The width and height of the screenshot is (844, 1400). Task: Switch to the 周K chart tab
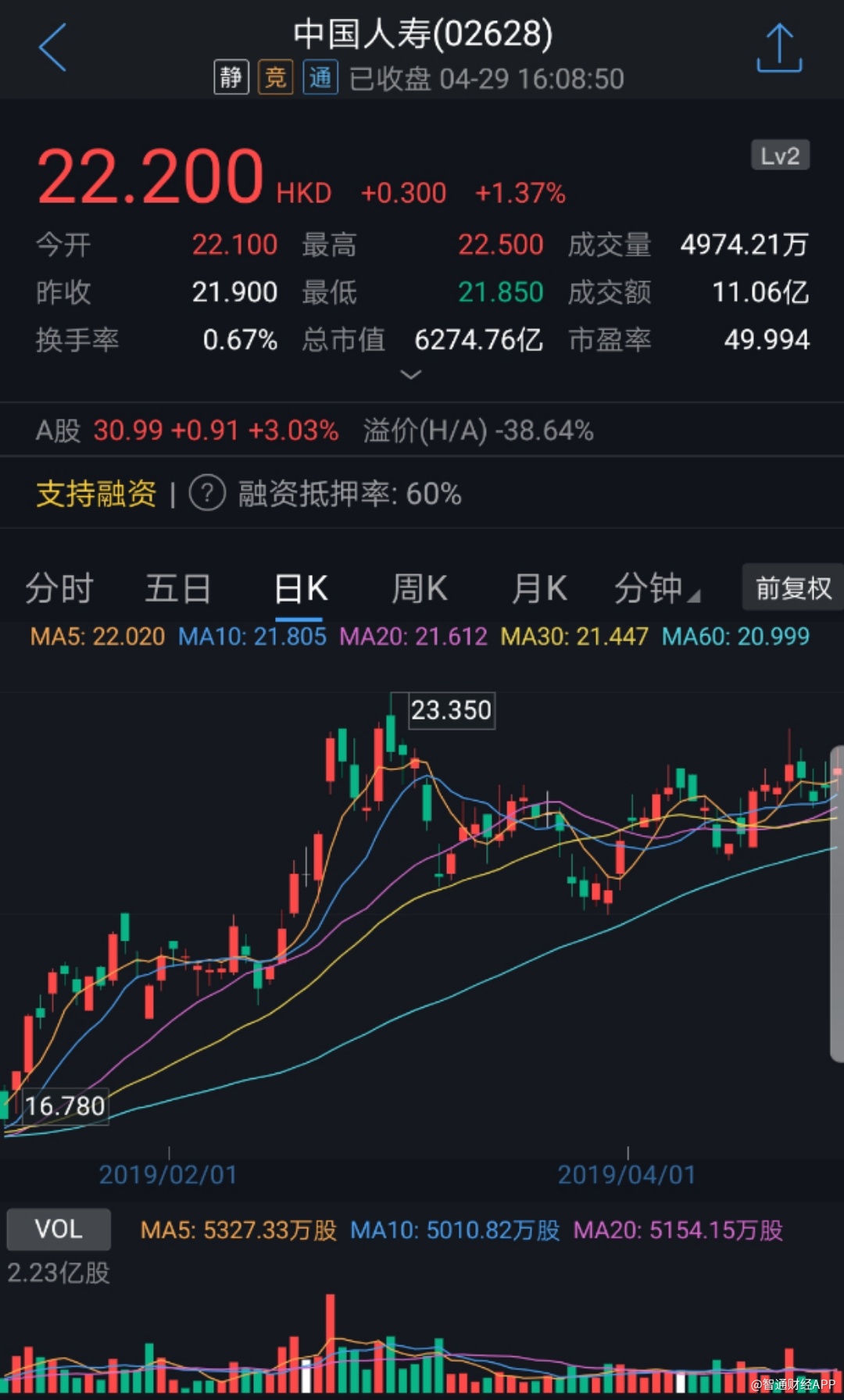(x=420, y=588)
